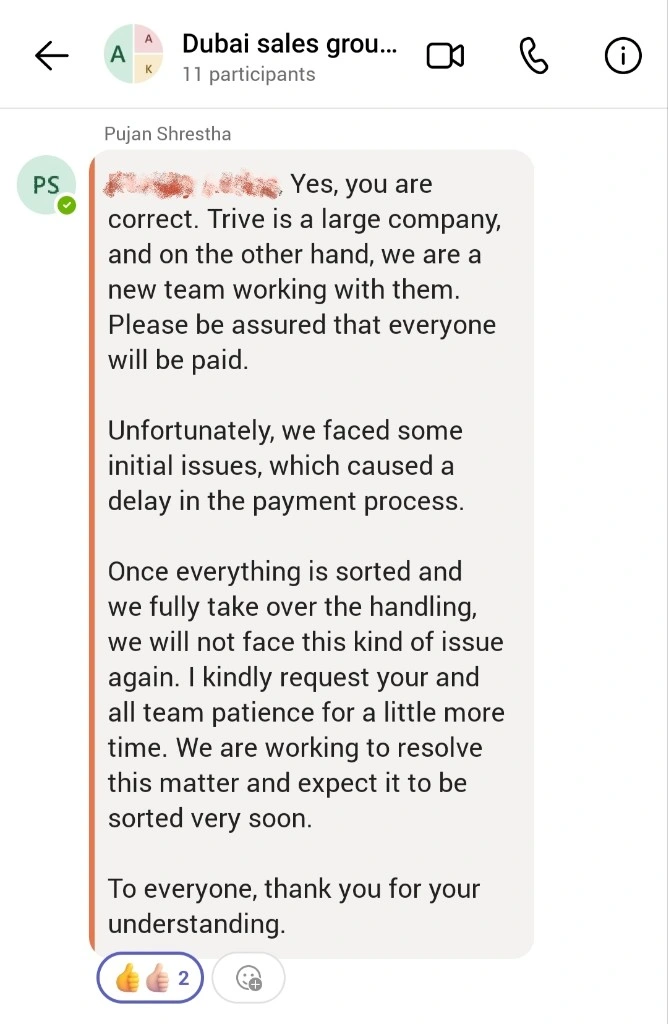Viewport: 668px width, 1024px height.
Task: Open Pujan Shrestha's PS avatar
Action: click(46, 185)
